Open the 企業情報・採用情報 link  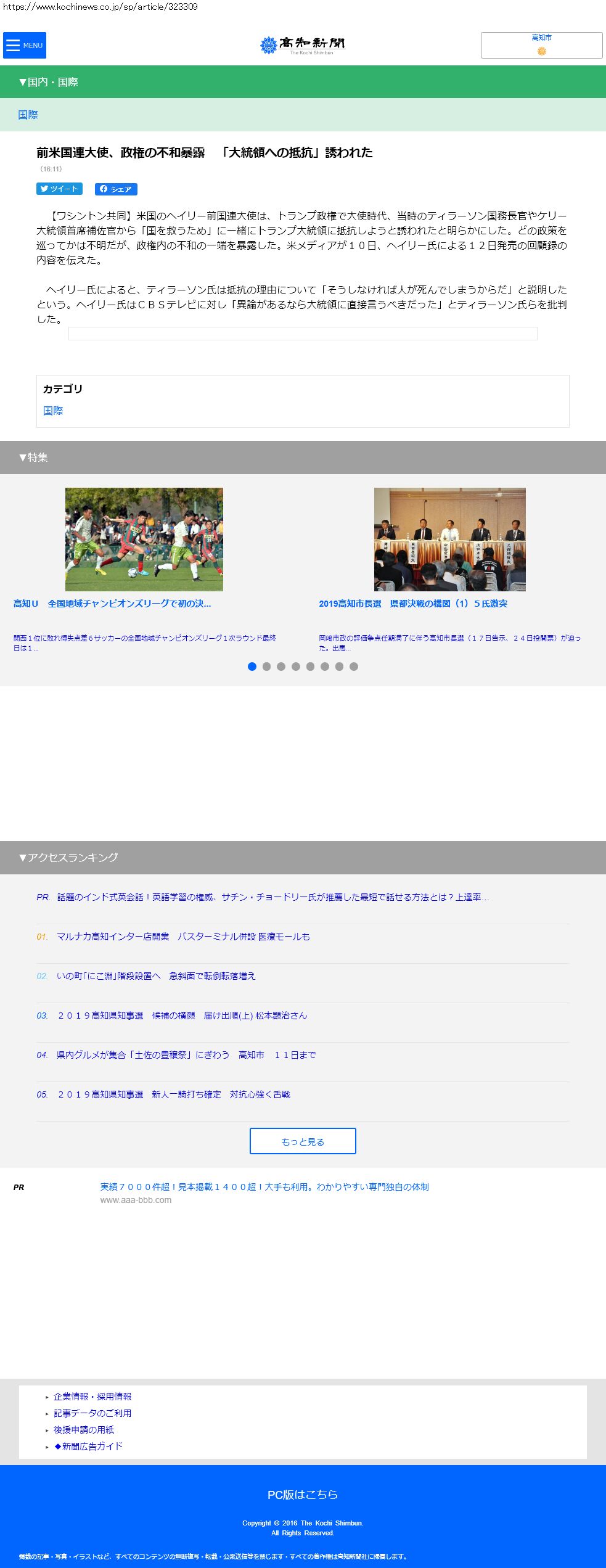click(x=92, y=1397)
